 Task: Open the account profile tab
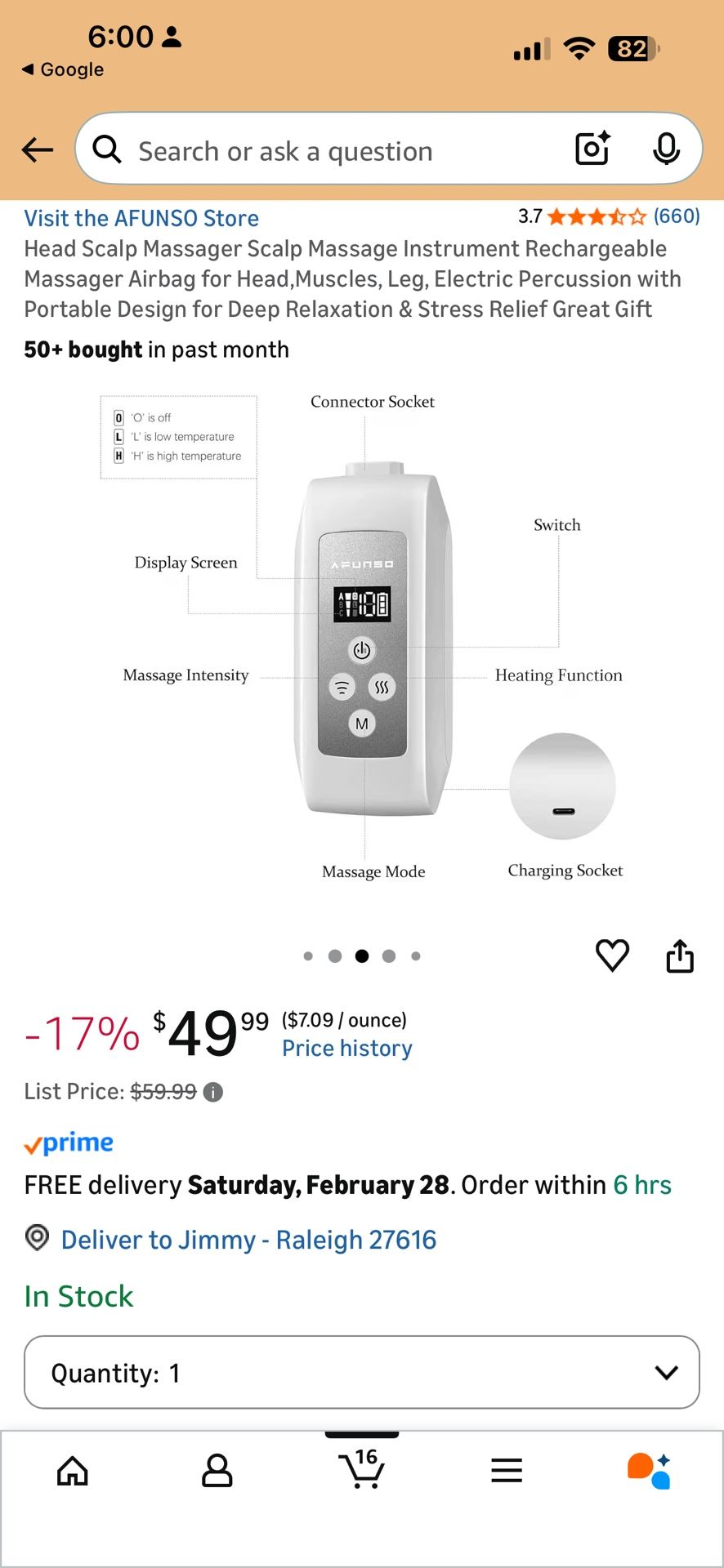[x=217, y=1471]
